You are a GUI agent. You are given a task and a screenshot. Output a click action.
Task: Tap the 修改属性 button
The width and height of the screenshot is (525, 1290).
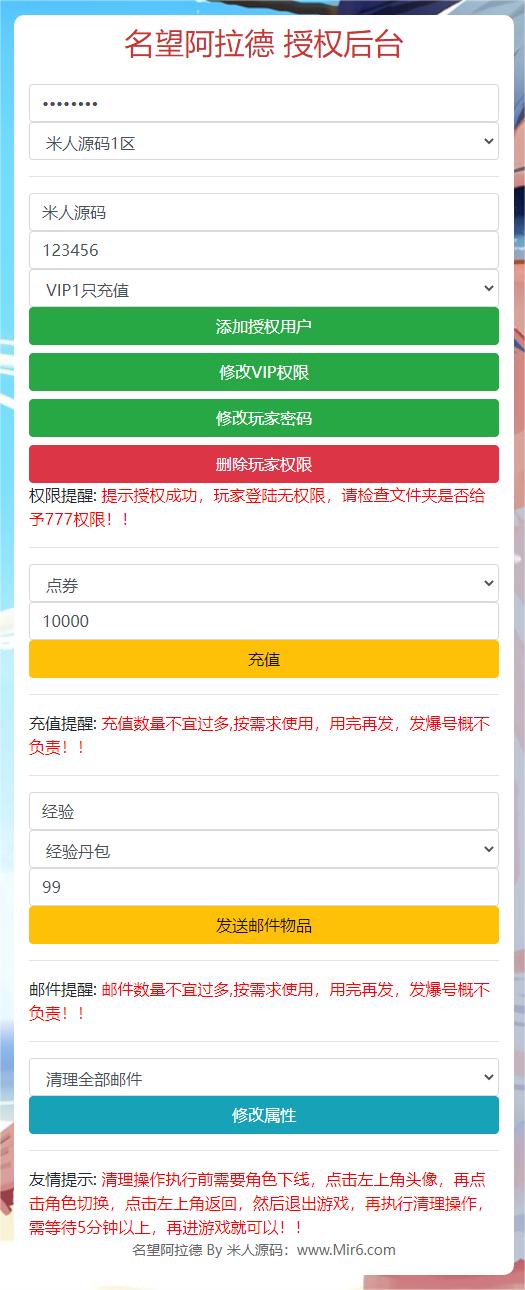(264, 1115)
